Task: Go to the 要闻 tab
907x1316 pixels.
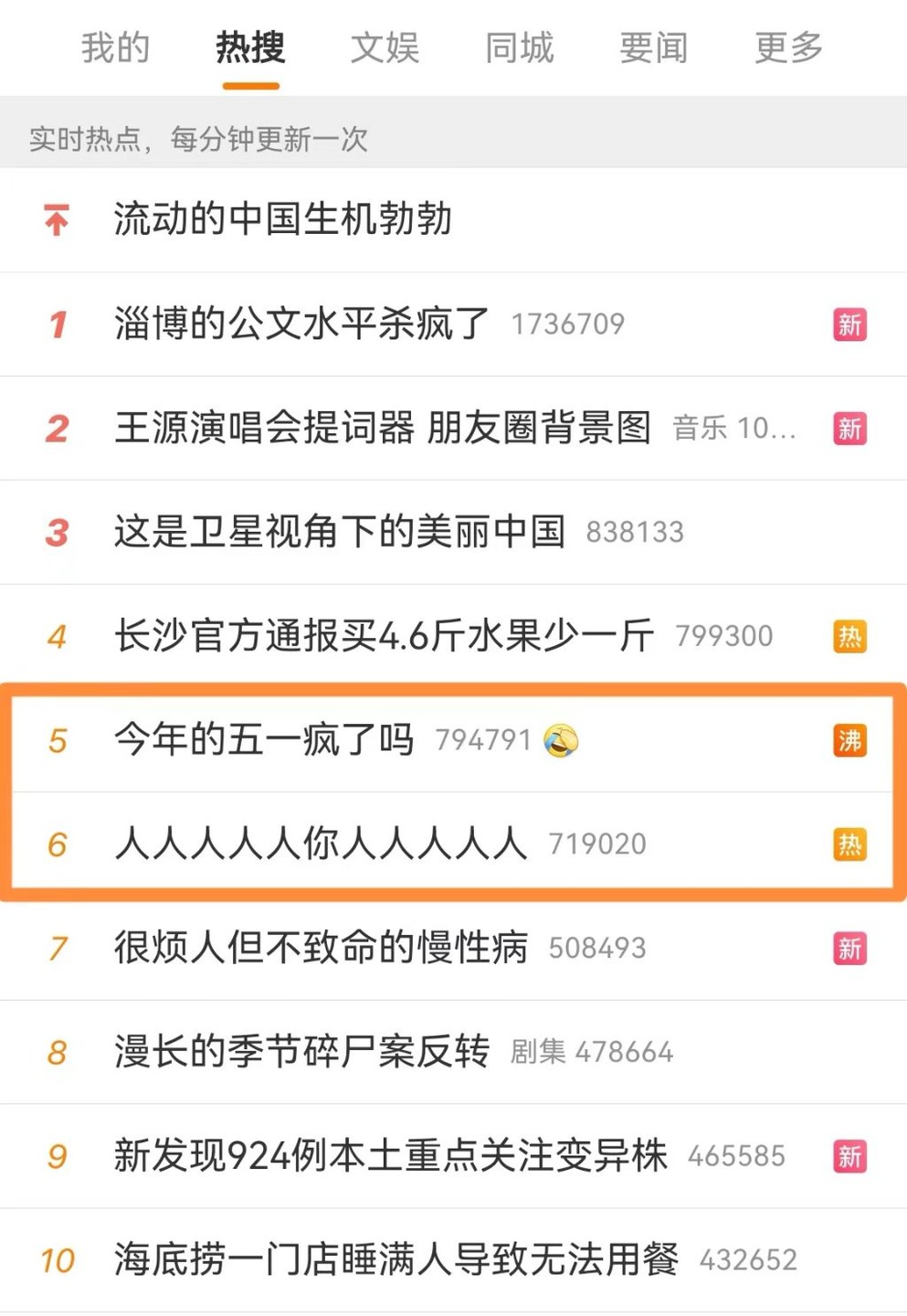Action: pos(653,48)
